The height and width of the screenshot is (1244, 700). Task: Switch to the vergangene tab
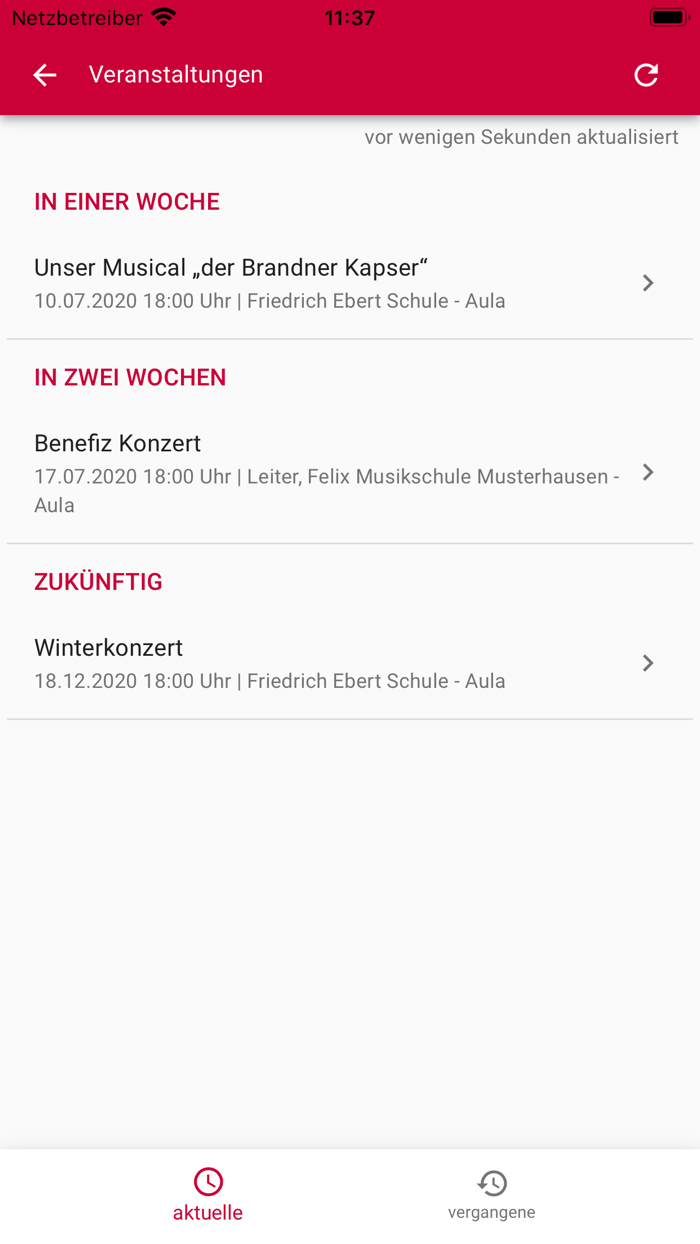(x=491, y=1195)
